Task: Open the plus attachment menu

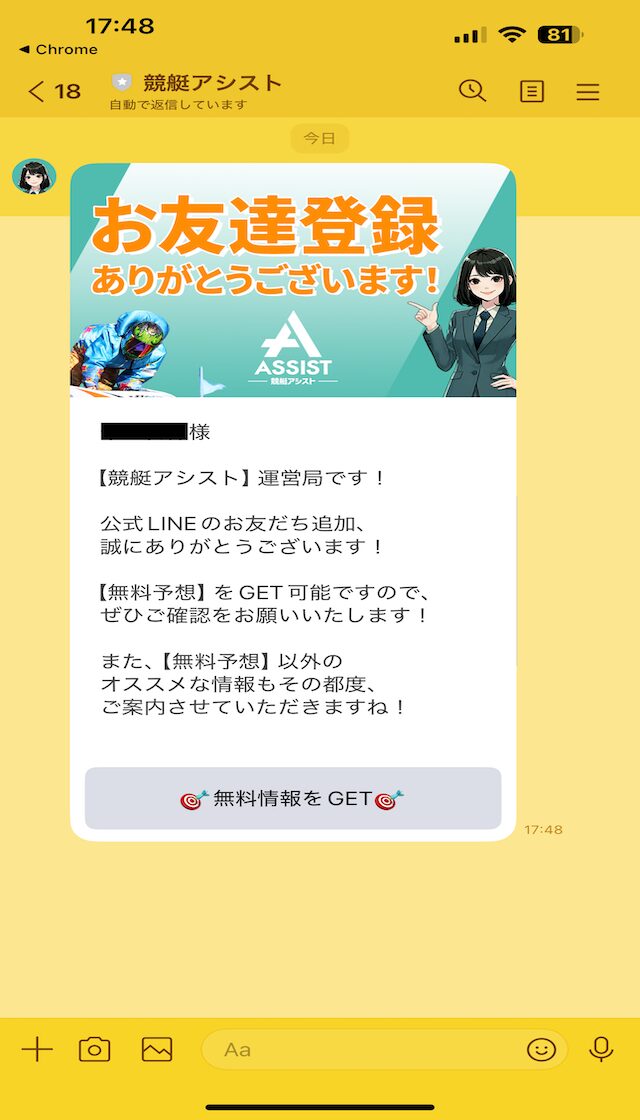Action: [x=37, y=1049]
